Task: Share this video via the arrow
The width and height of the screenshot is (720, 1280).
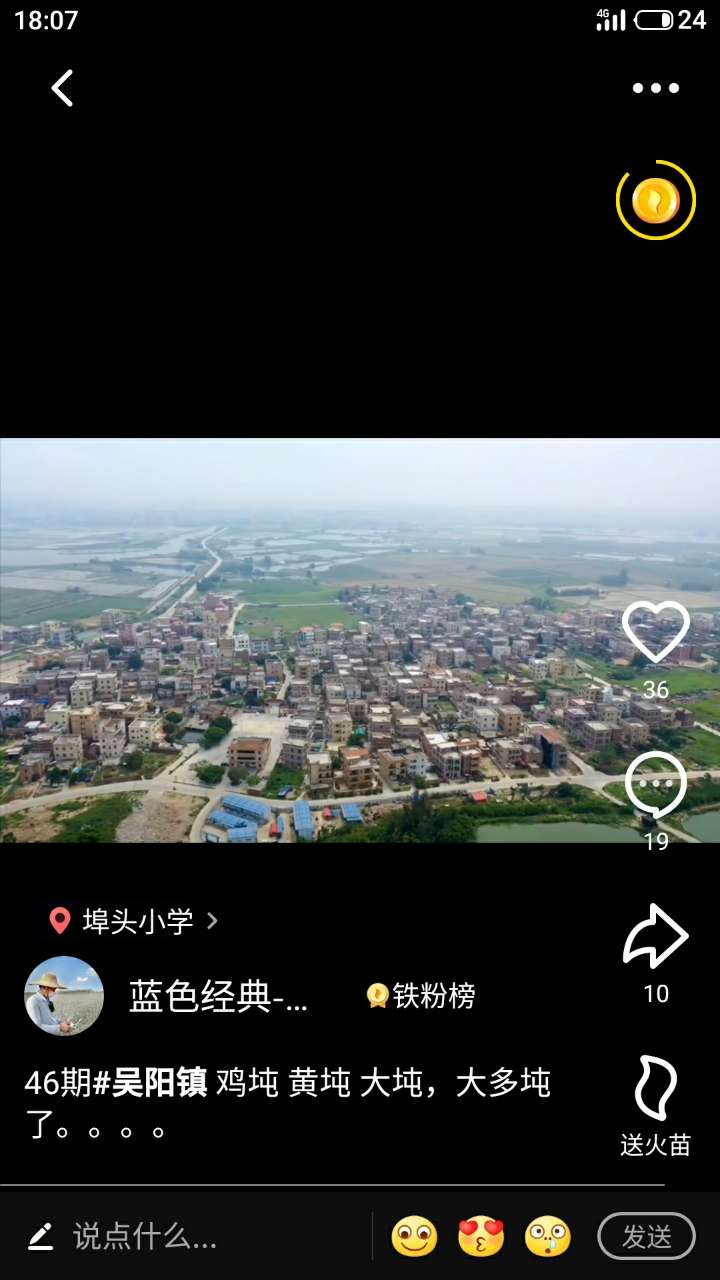Action: coord(656,937)
